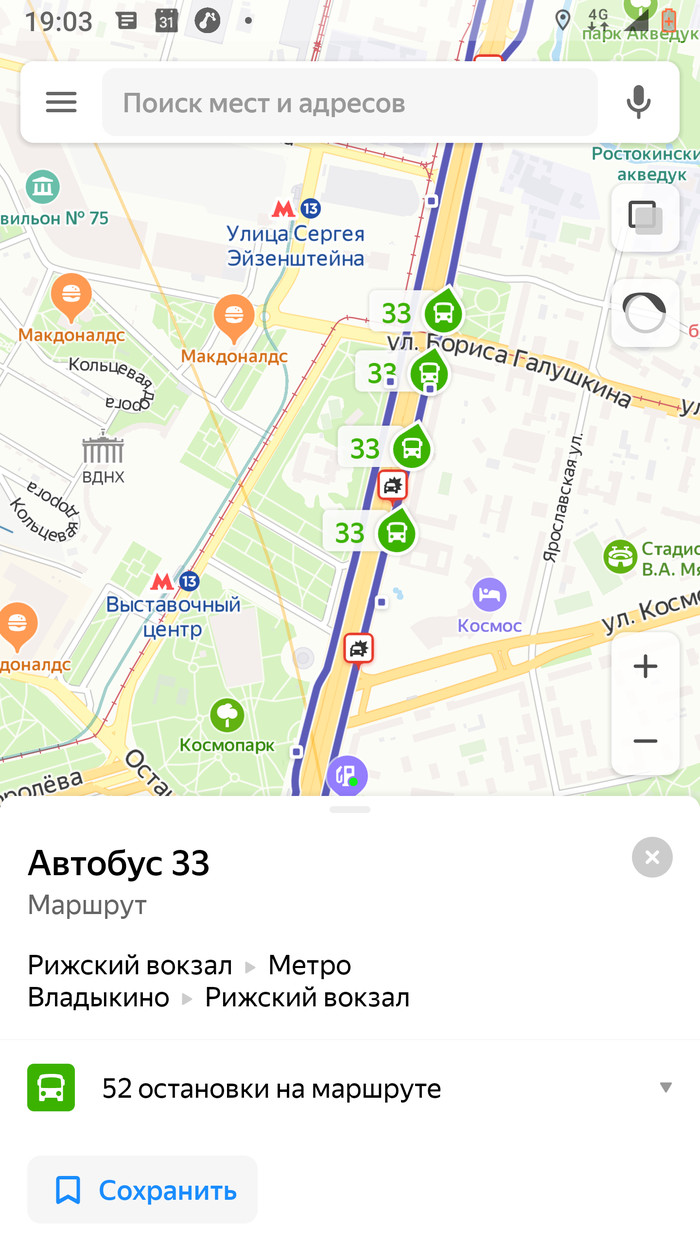Expand the 52 остановки на маршруте list
This screenshot has height=1244, width=700.
pyautogui.click(x=665, y=1088)
